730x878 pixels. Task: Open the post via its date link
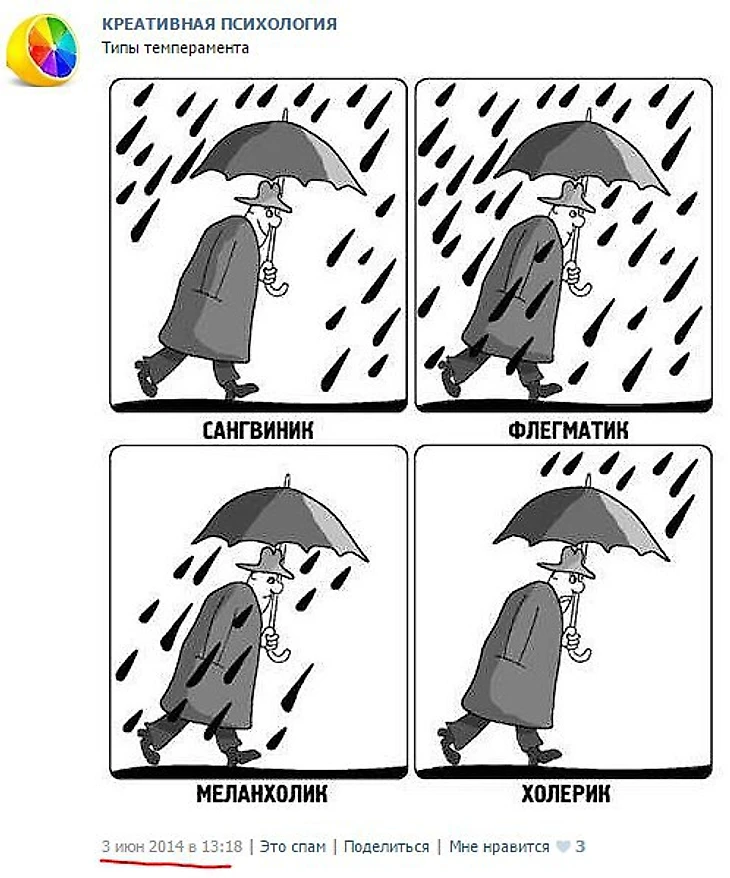click(x=173, y=846)
